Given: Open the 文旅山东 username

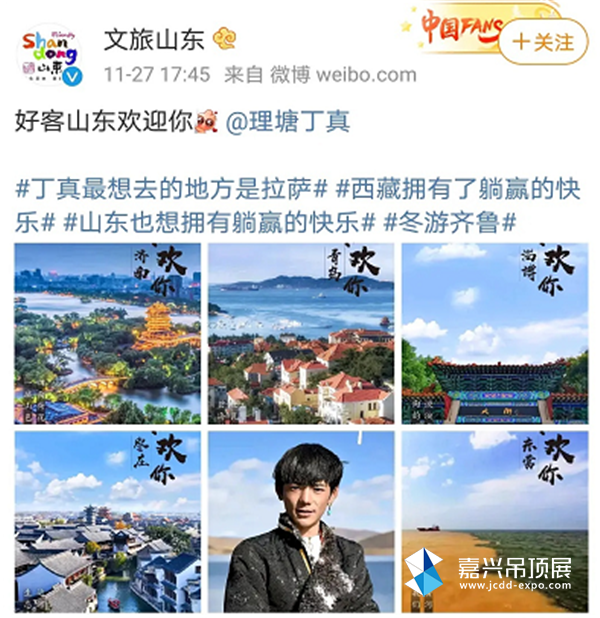Looking at the screenshot, I should pyautogui.click(x=154, y=39).
